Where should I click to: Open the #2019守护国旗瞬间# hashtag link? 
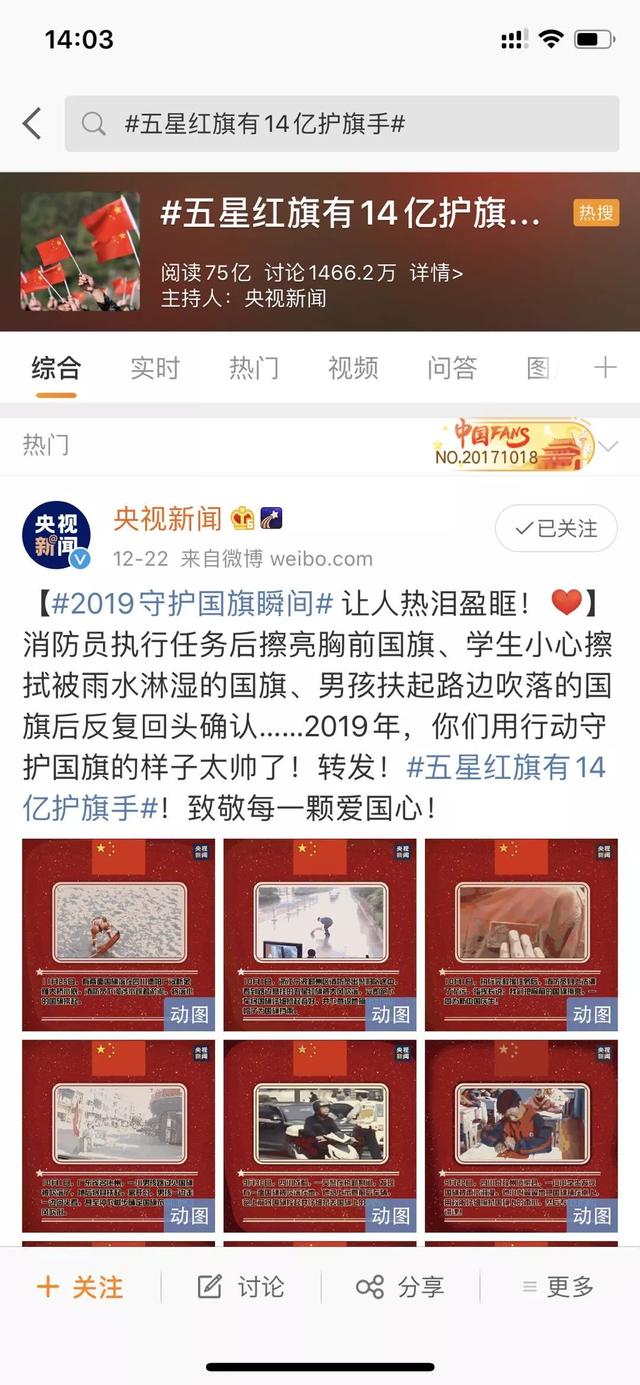(192, 603)
